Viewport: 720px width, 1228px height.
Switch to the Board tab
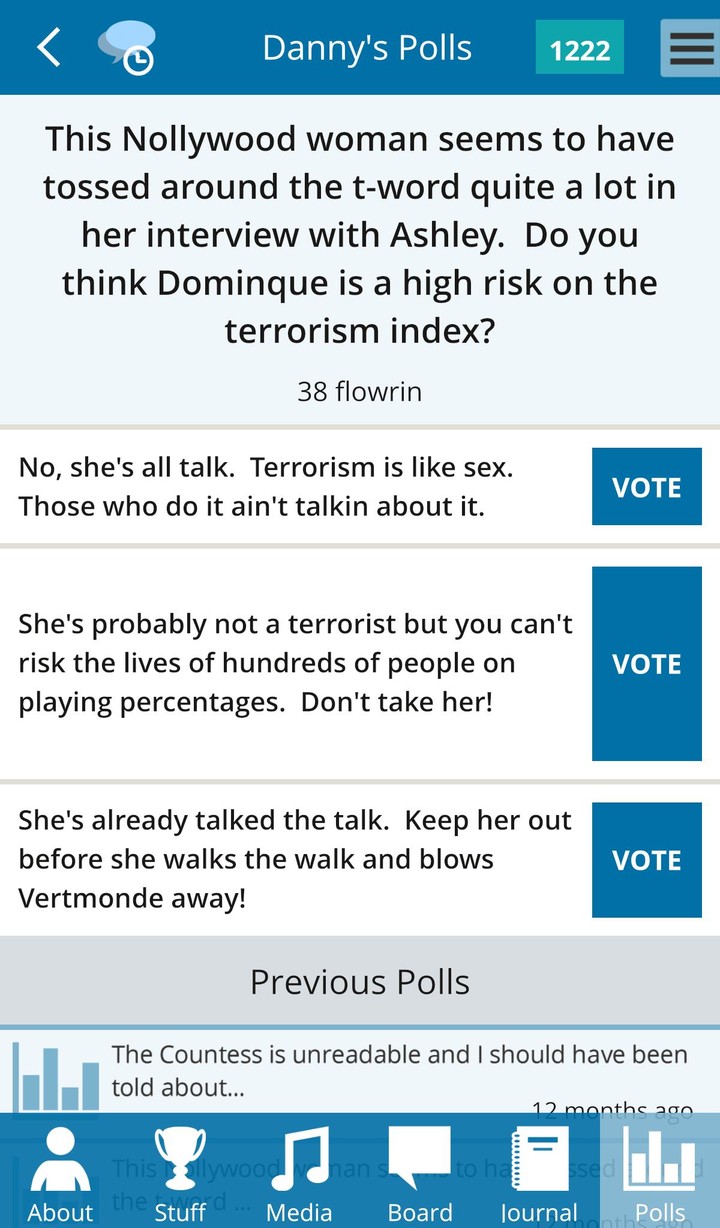pos(420,1172)
